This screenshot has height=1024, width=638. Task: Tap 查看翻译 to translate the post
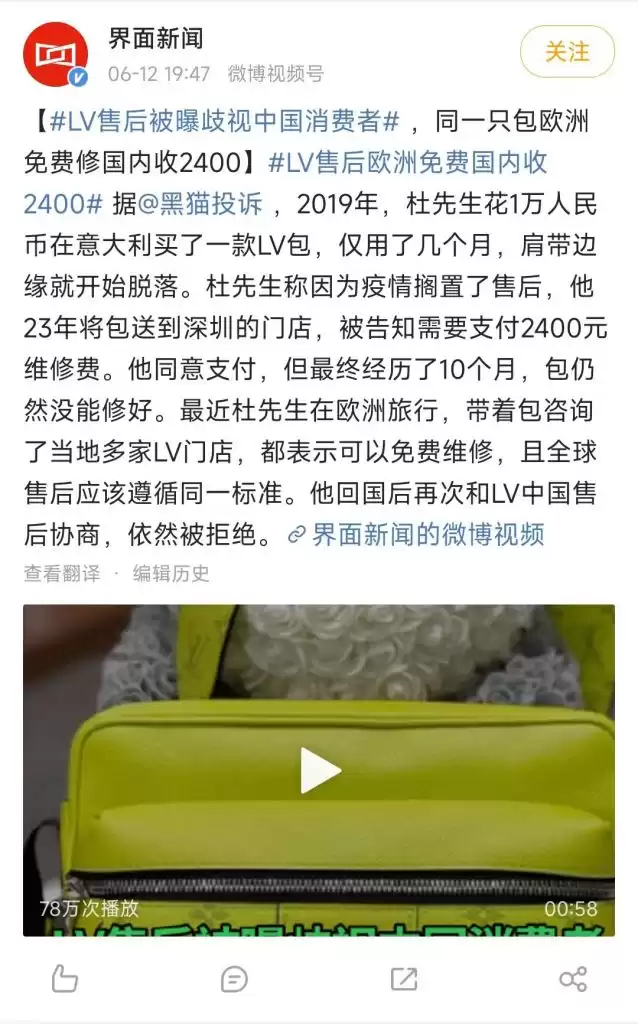[x=62, y=573]
